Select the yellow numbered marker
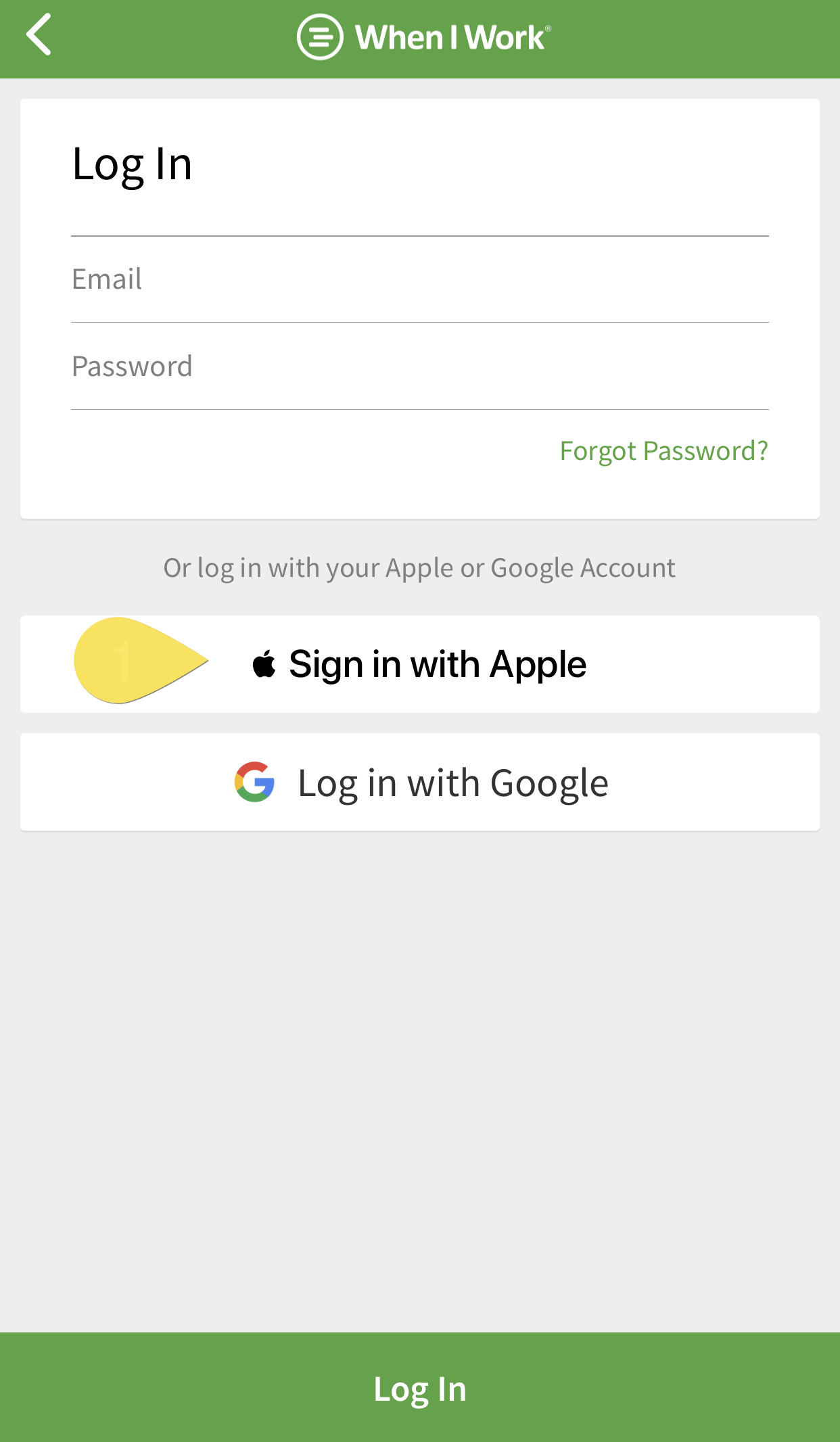 (x=125, y=661)
